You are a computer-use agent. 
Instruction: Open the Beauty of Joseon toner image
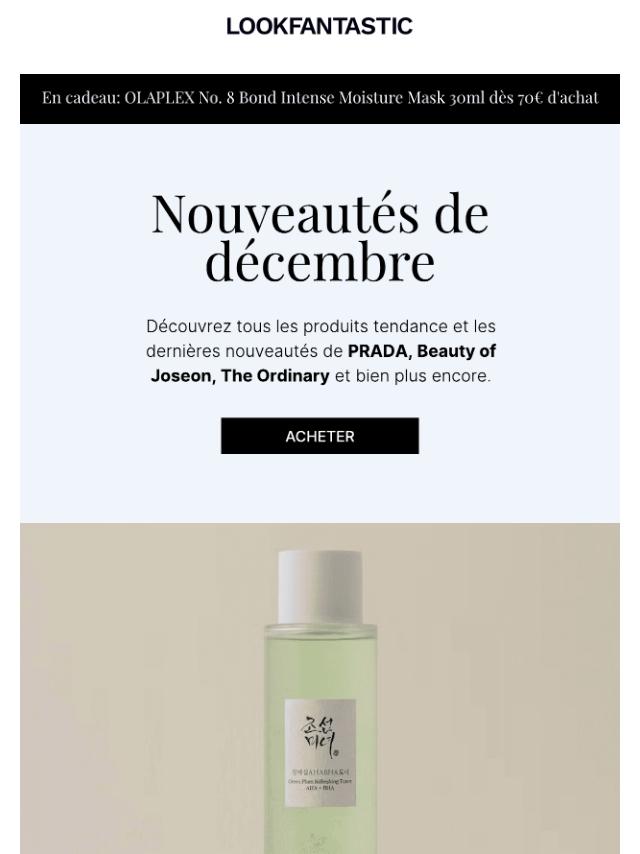[319, 690]
